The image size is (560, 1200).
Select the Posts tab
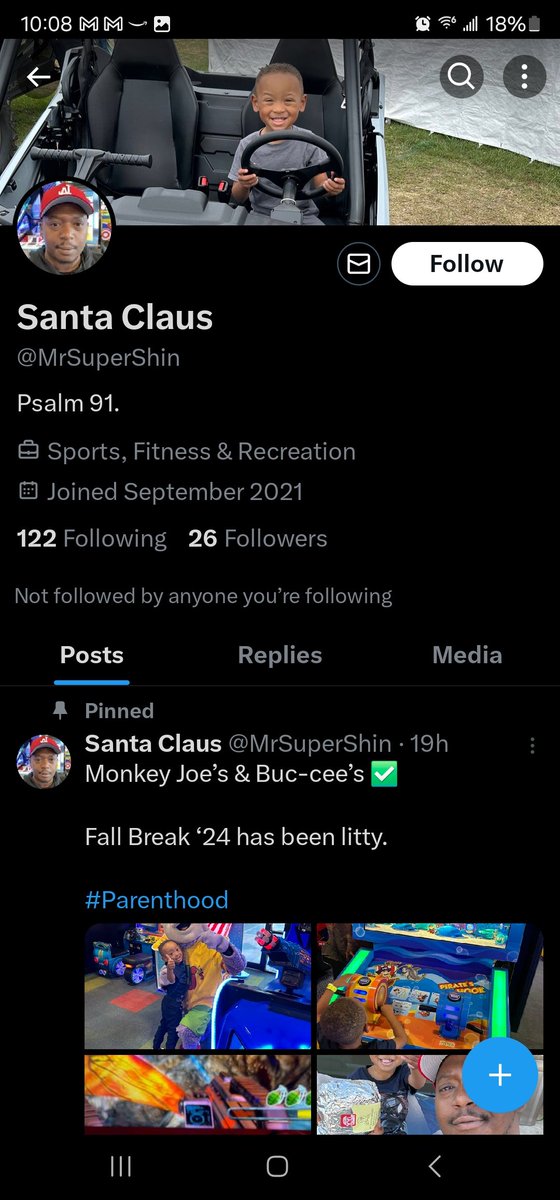point(92,655)
